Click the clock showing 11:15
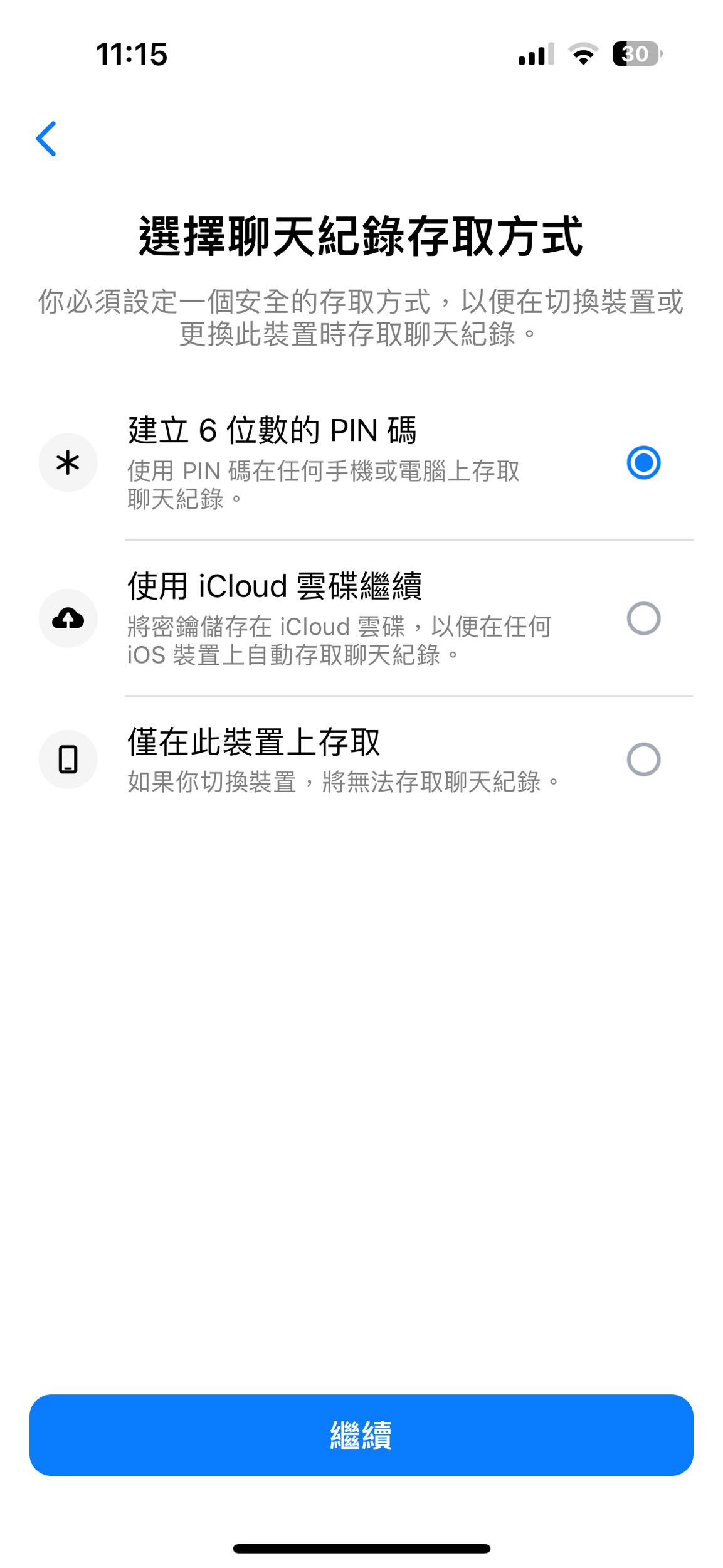 pyautogui.click(x=133, y=55)
